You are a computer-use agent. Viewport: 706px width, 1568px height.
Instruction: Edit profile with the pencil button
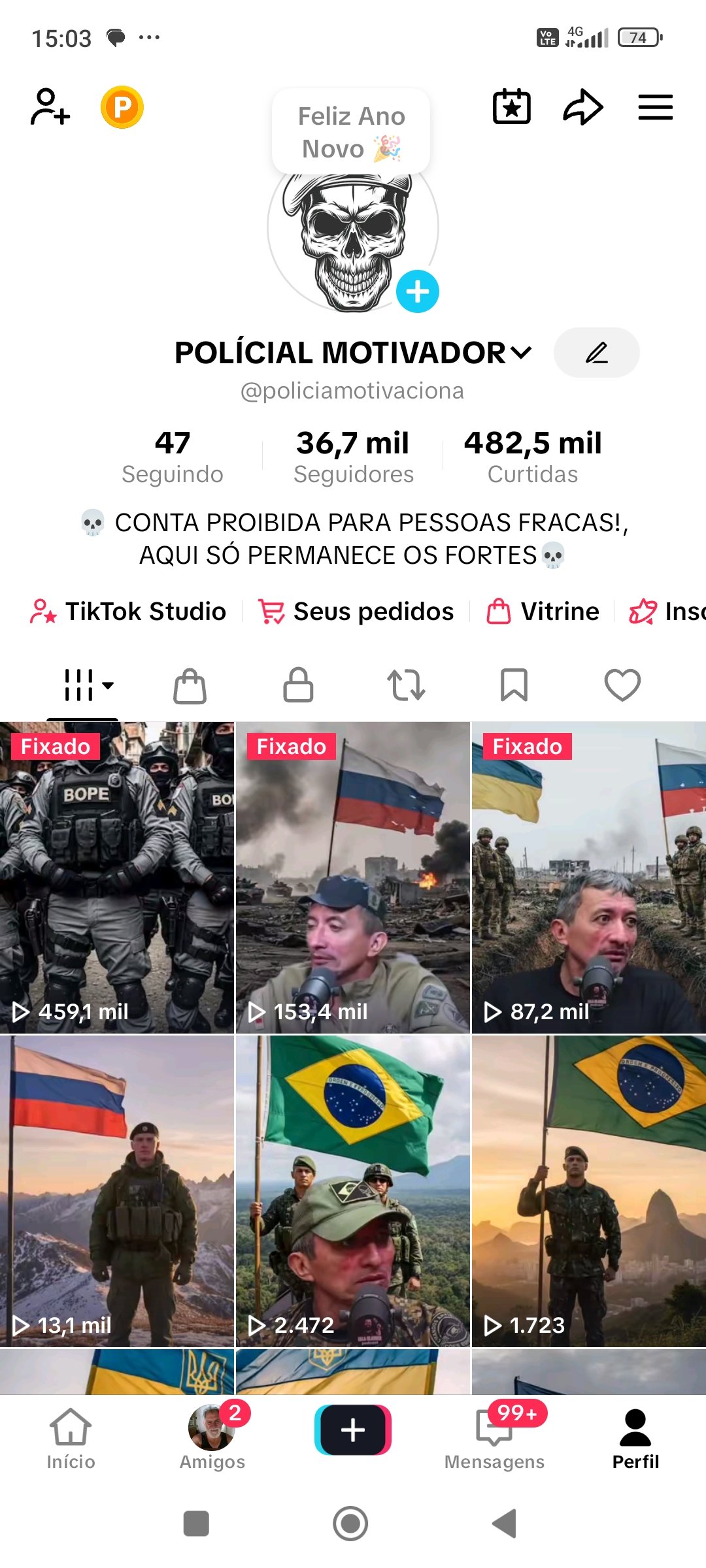click(596, 353)
